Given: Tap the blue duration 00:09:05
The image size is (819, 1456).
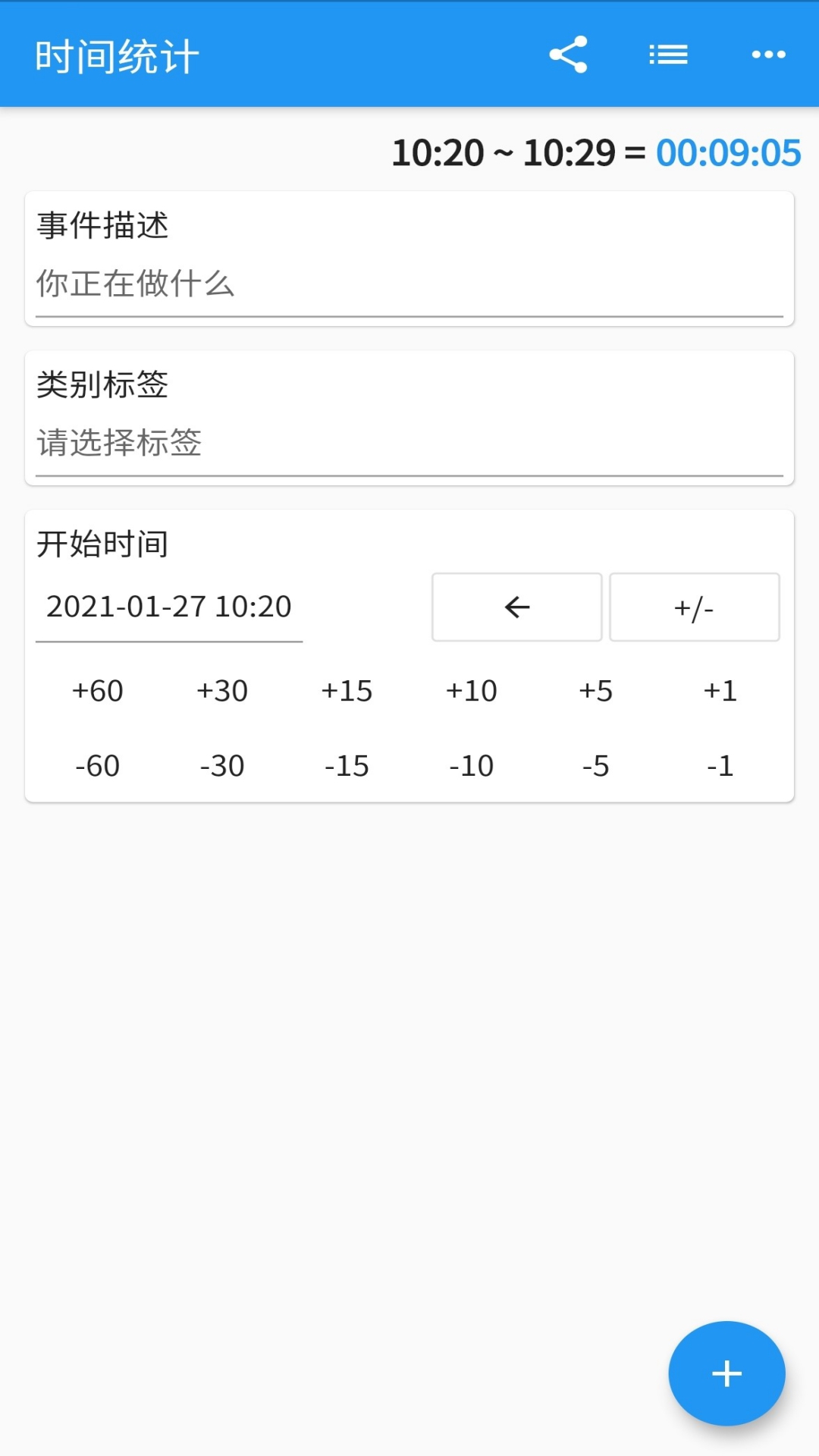Looking at the screenshot, I should (727, 152).
